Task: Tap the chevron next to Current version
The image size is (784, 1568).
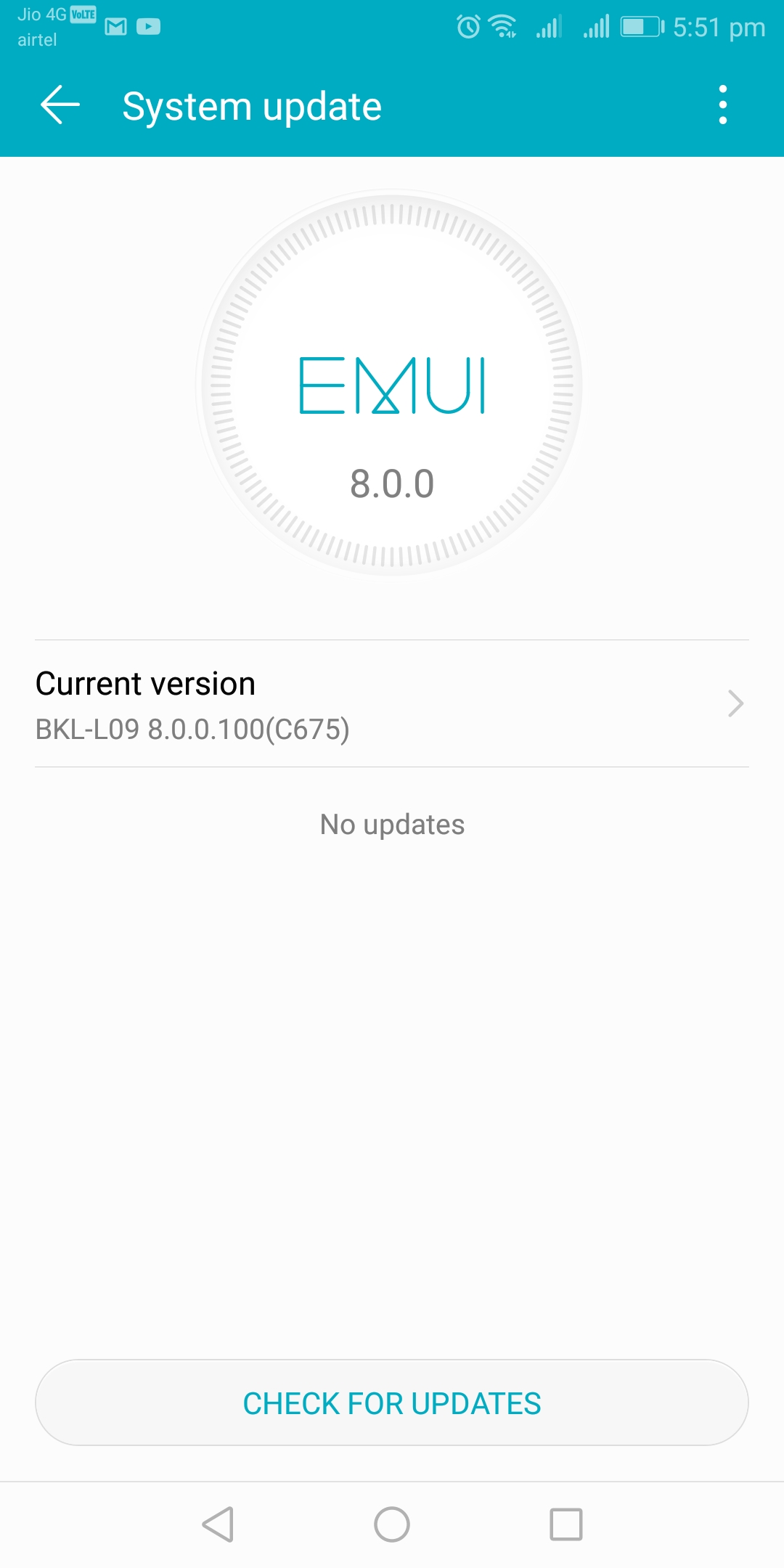Action: pos(735,703)
